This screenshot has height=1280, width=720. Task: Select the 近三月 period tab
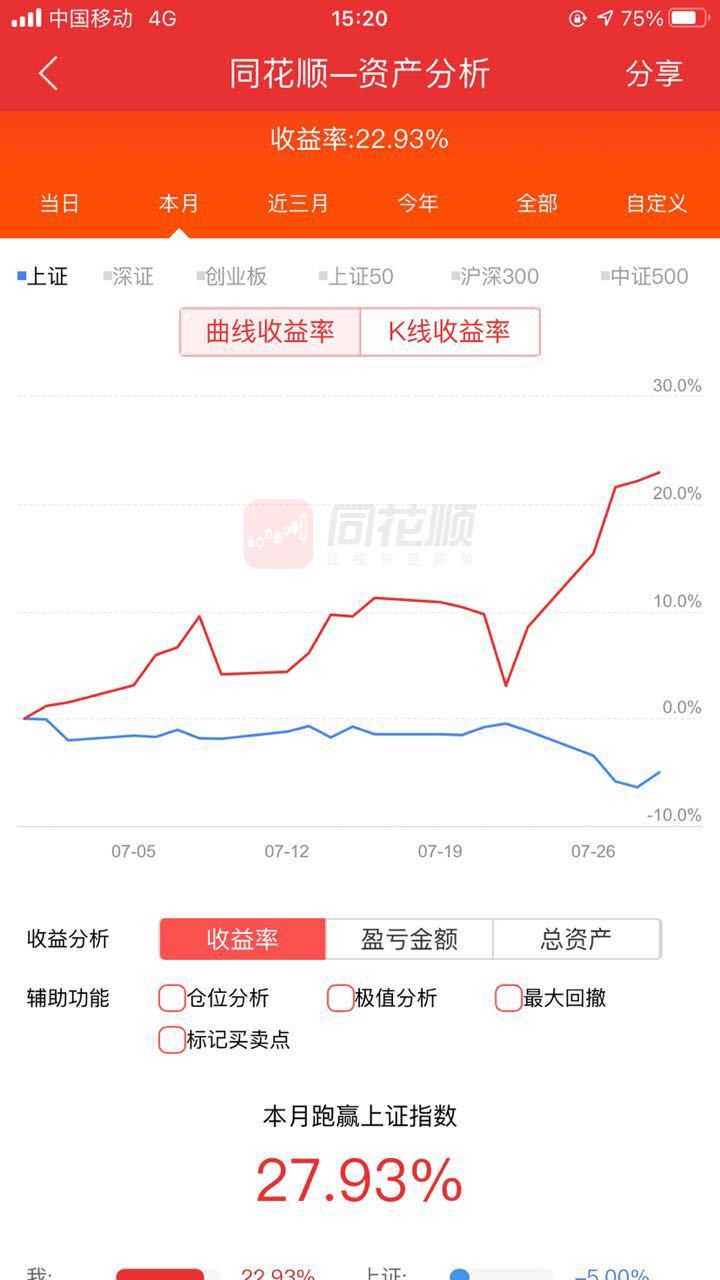pos(298,203)
